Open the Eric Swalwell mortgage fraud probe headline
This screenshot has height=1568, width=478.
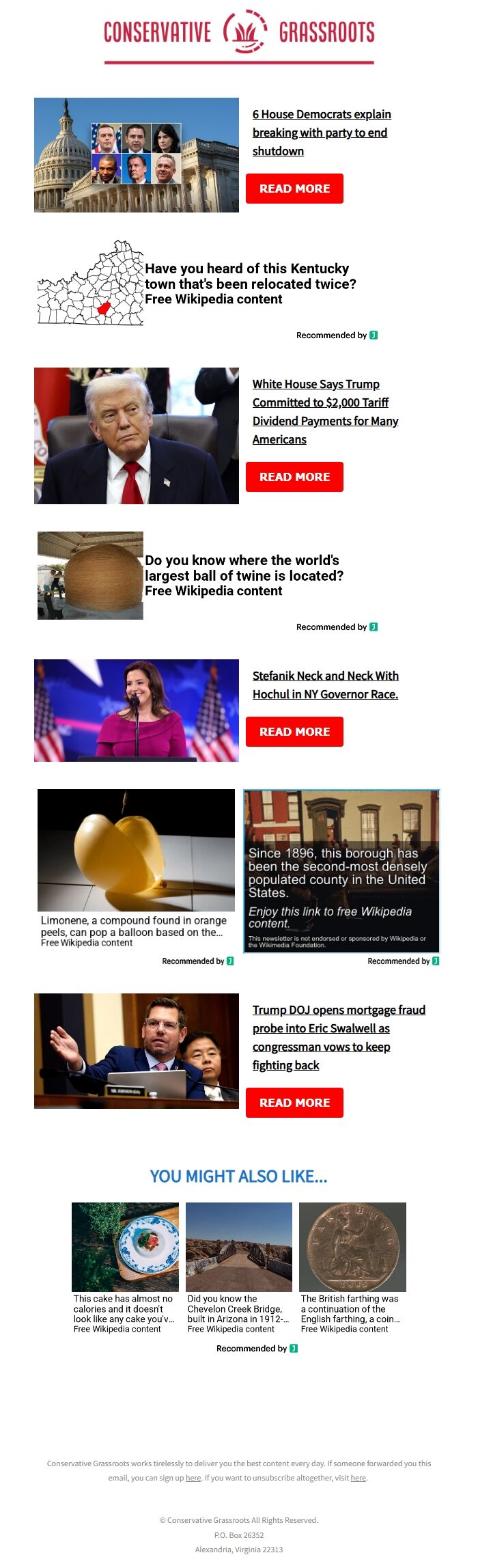(338, 1037)
